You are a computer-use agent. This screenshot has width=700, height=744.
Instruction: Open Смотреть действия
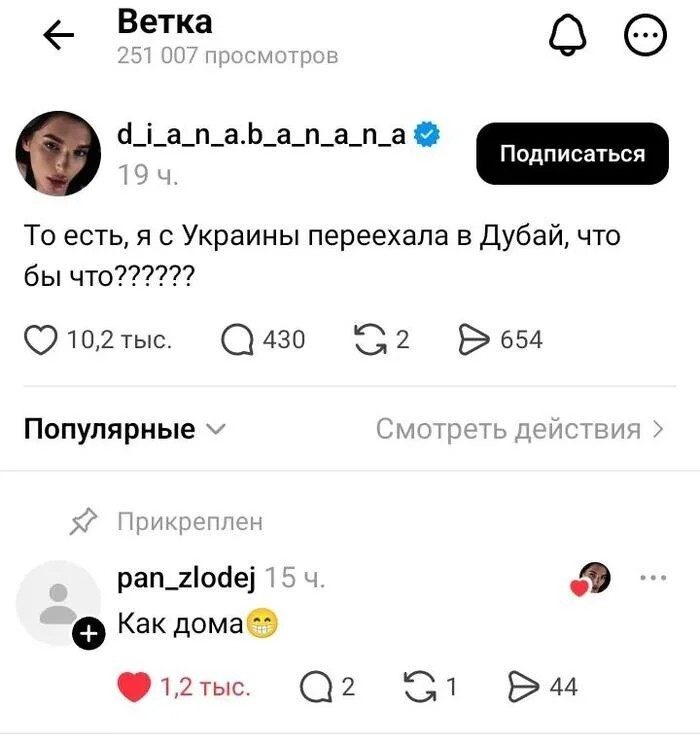(x=519, y=430)
